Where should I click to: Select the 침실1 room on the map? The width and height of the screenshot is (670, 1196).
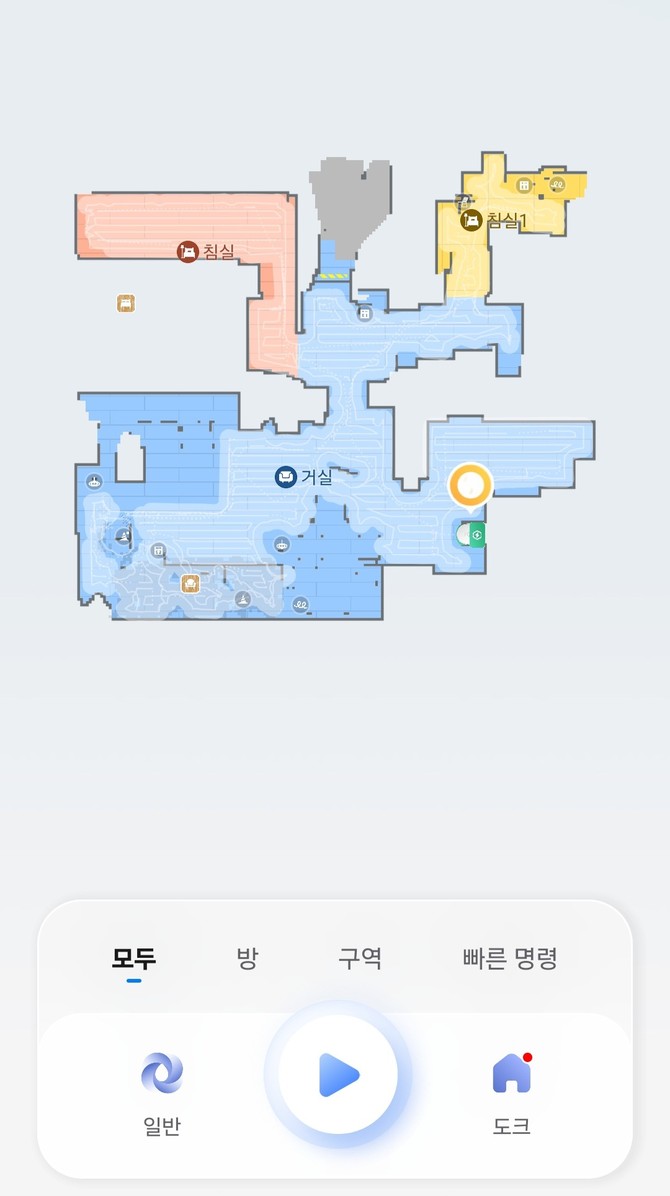coord(493,221)
